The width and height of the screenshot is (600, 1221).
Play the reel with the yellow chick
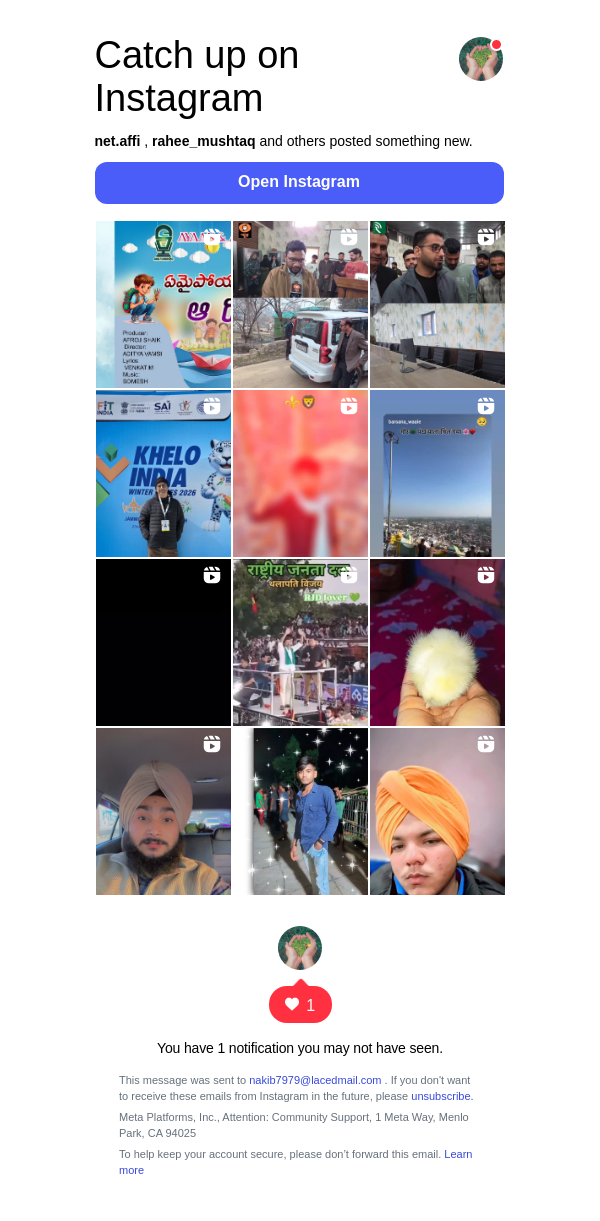[x=437, y=643]
